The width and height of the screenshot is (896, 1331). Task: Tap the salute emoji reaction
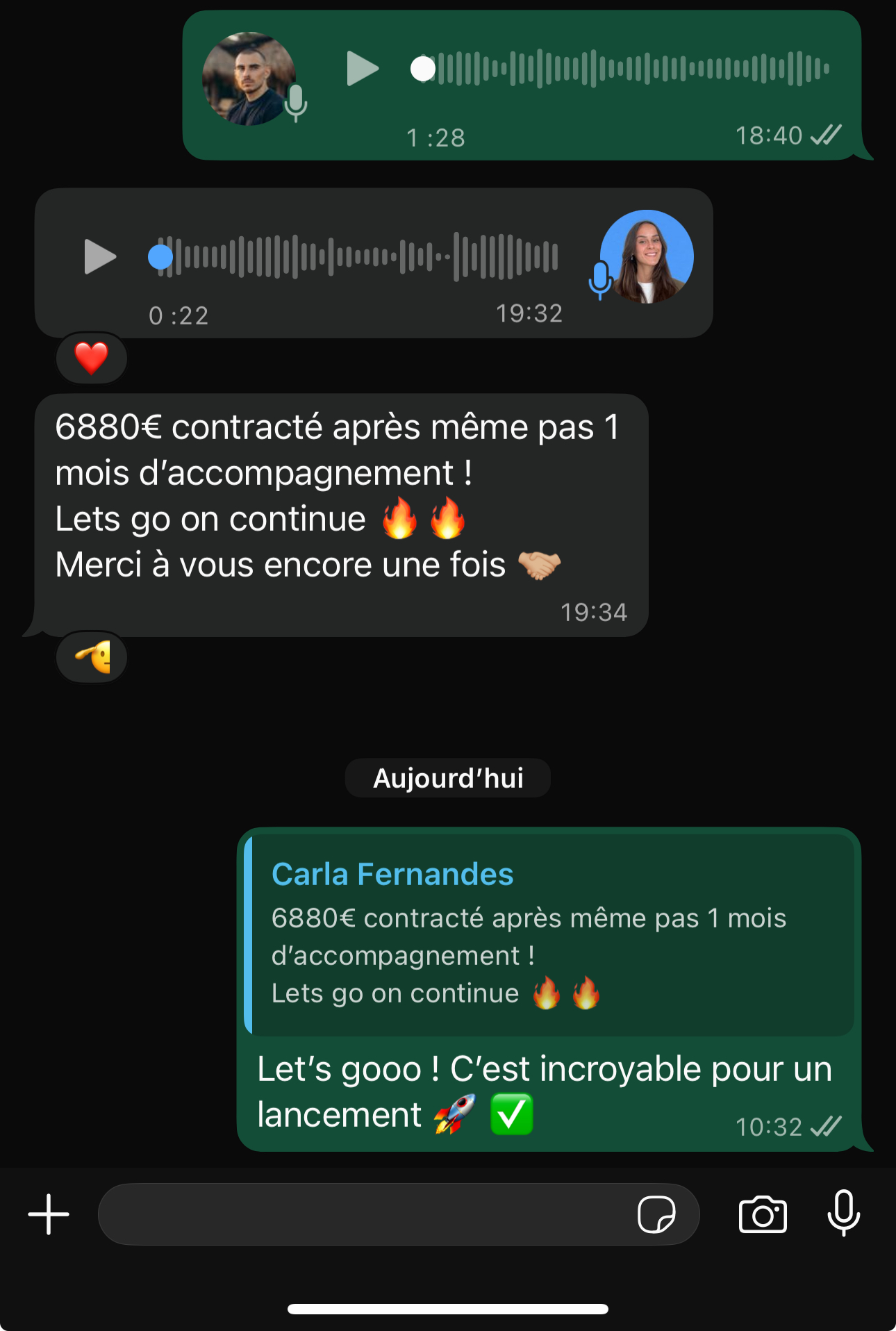[x=92, y=657]
